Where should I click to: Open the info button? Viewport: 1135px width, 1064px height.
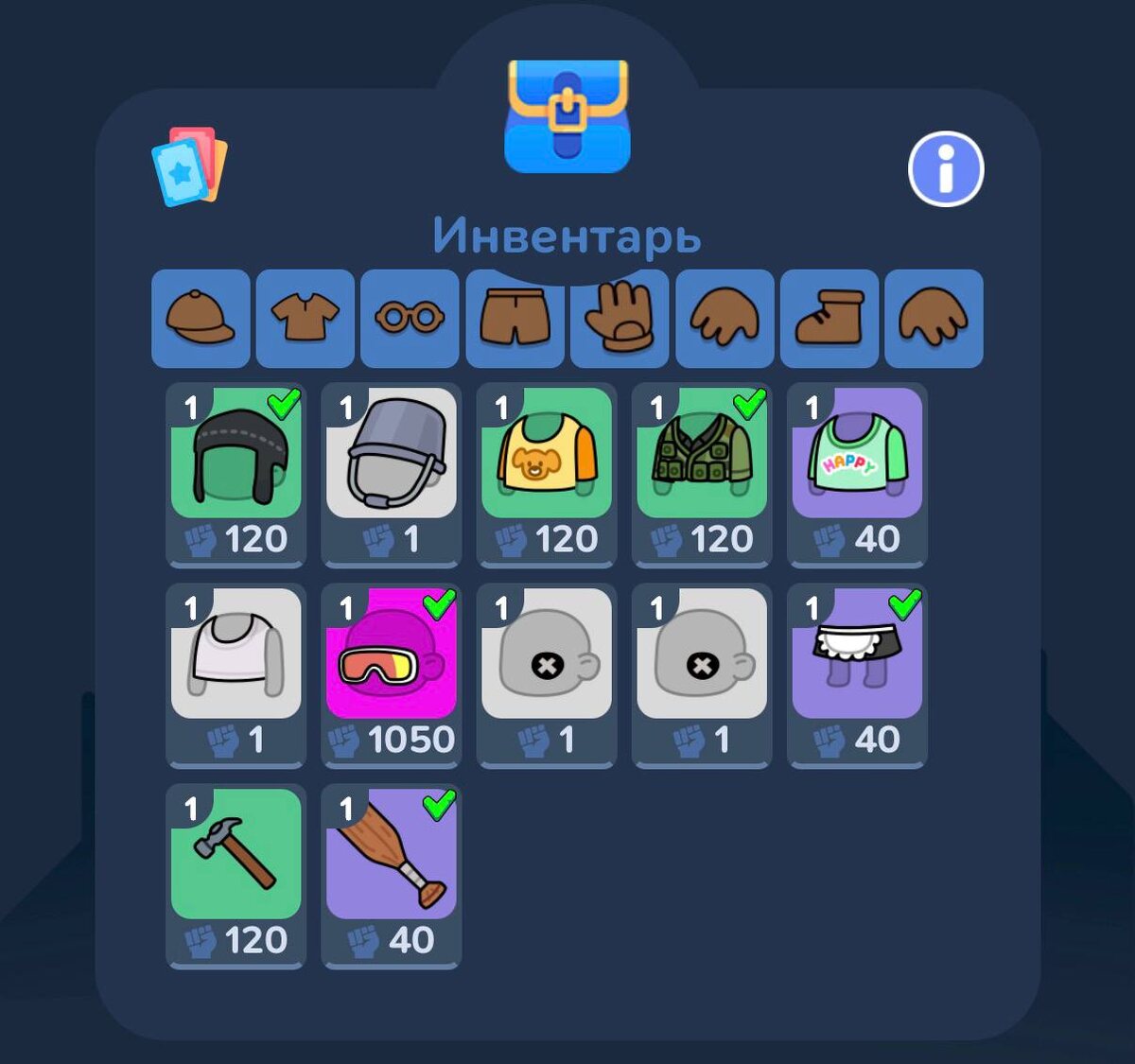(x=946, y=169)
